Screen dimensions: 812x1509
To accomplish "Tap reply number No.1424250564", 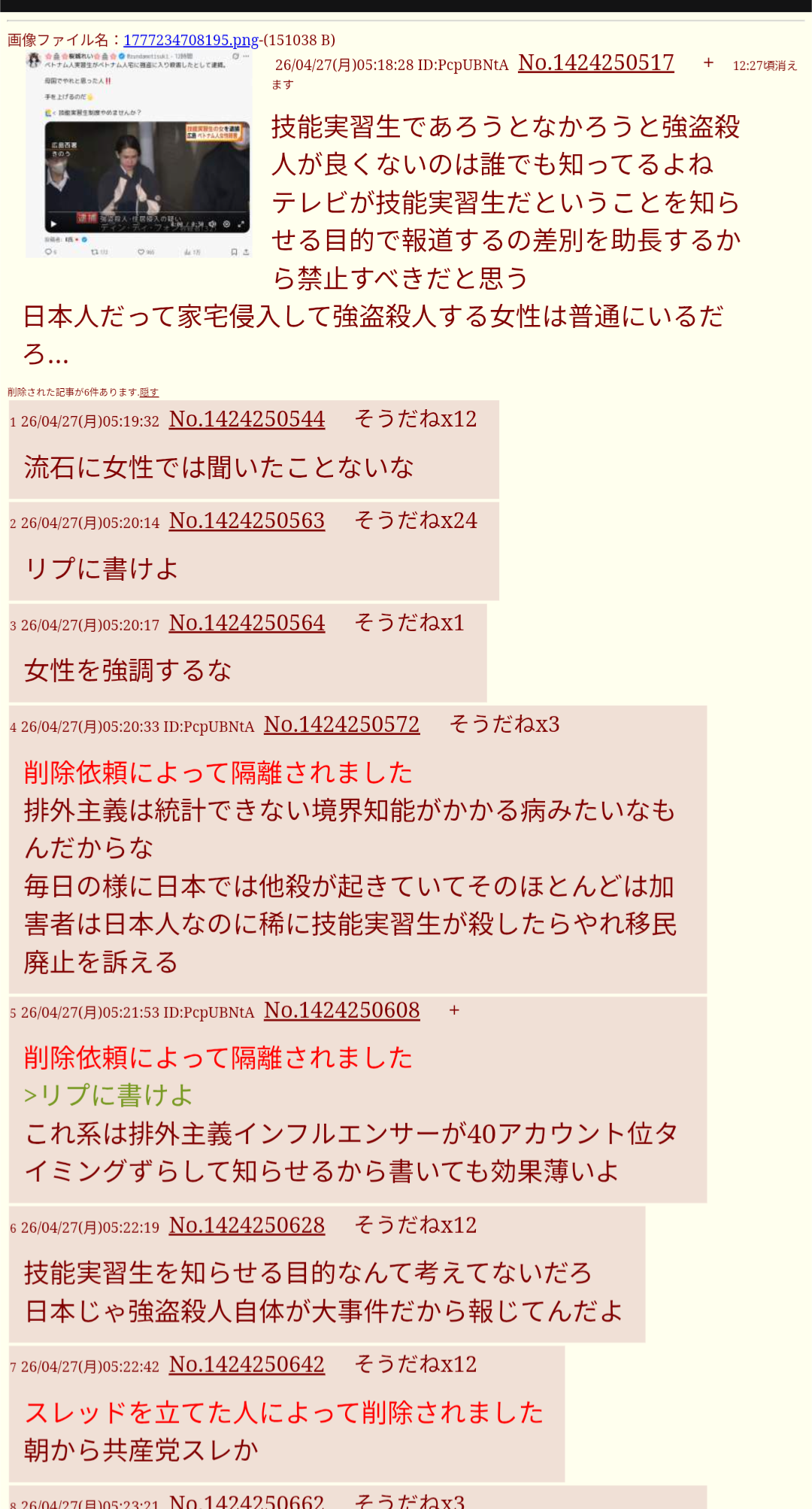I will (x=247, y=623).
